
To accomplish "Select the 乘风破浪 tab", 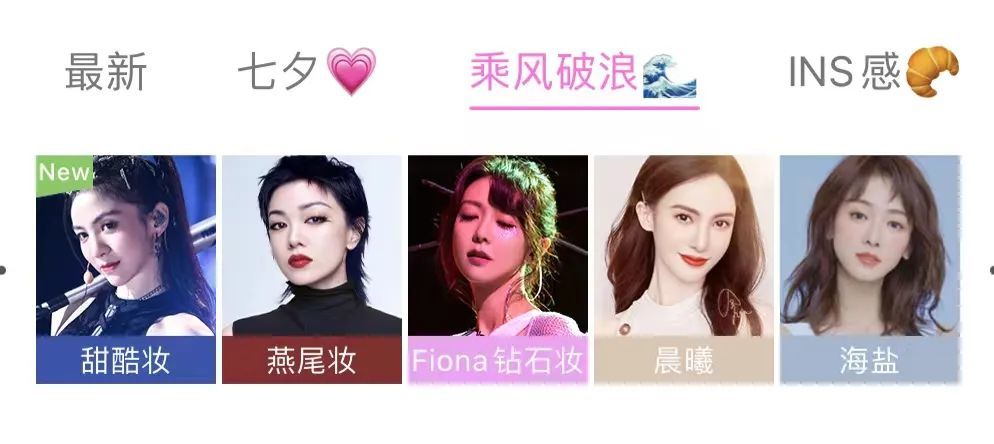I will (x=583, y=72).
